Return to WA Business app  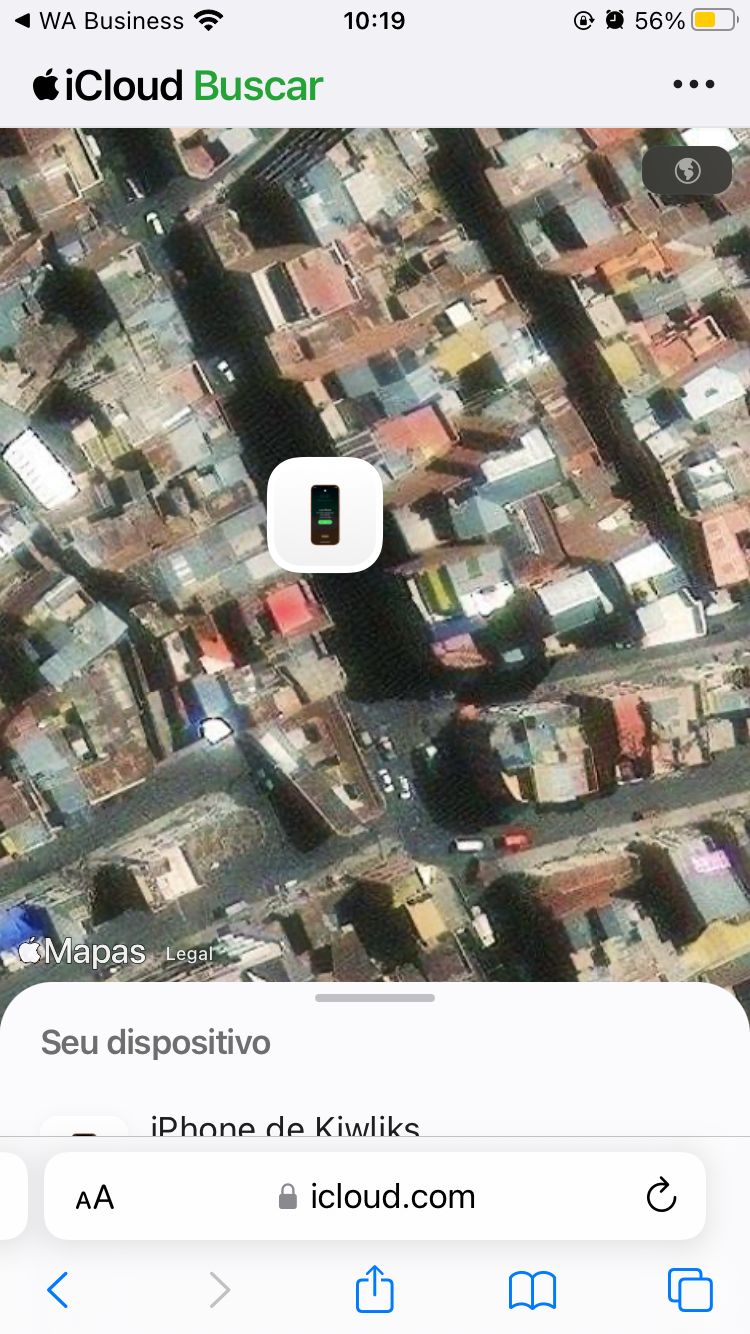pos(99,21)
